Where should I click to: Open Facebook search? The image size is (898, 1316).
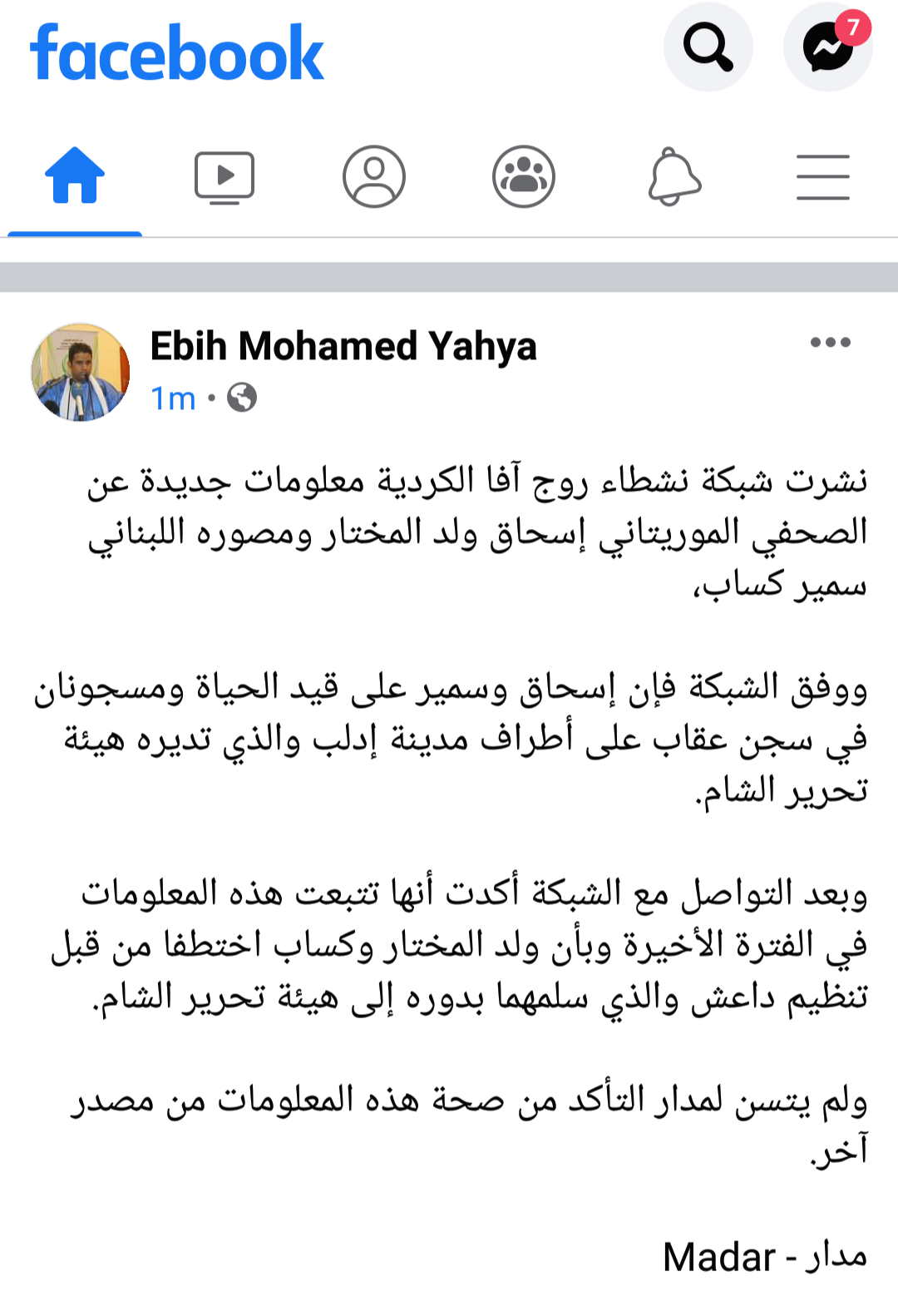(x=708, y=47)
